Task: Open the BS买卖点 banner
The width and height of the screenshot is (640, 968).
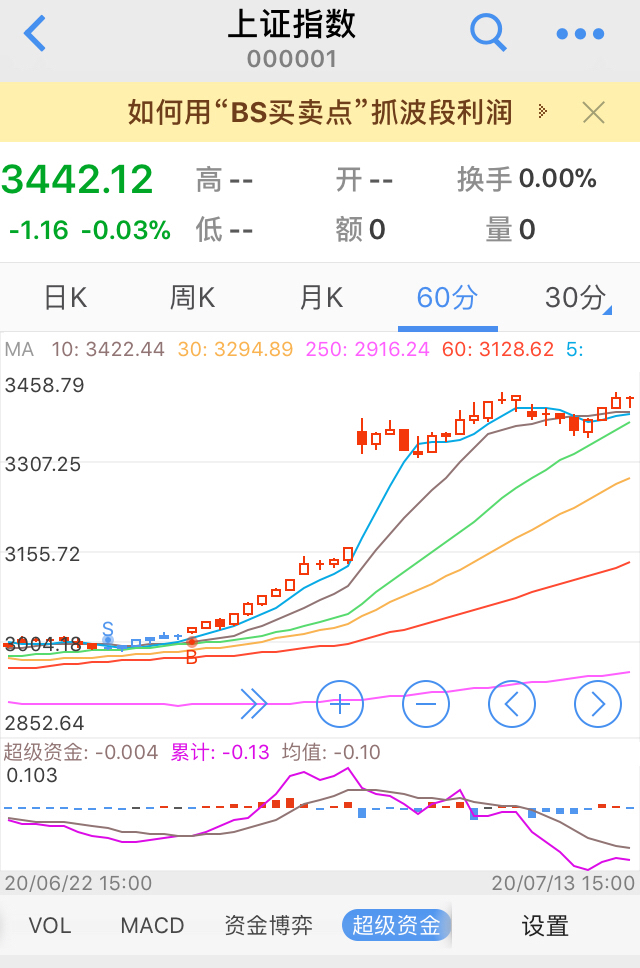Action: coord(320,111)
